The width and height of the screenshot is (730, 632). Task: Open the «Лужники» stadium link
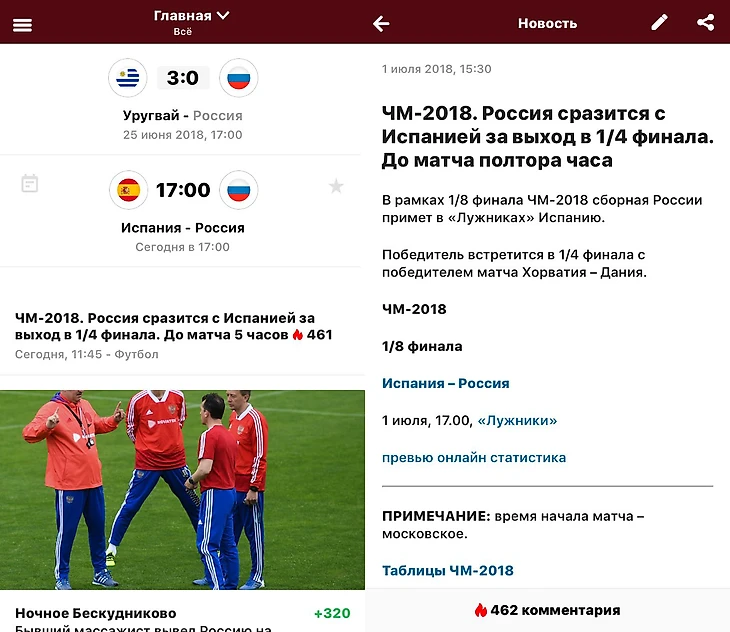click(x=517, y=421)
